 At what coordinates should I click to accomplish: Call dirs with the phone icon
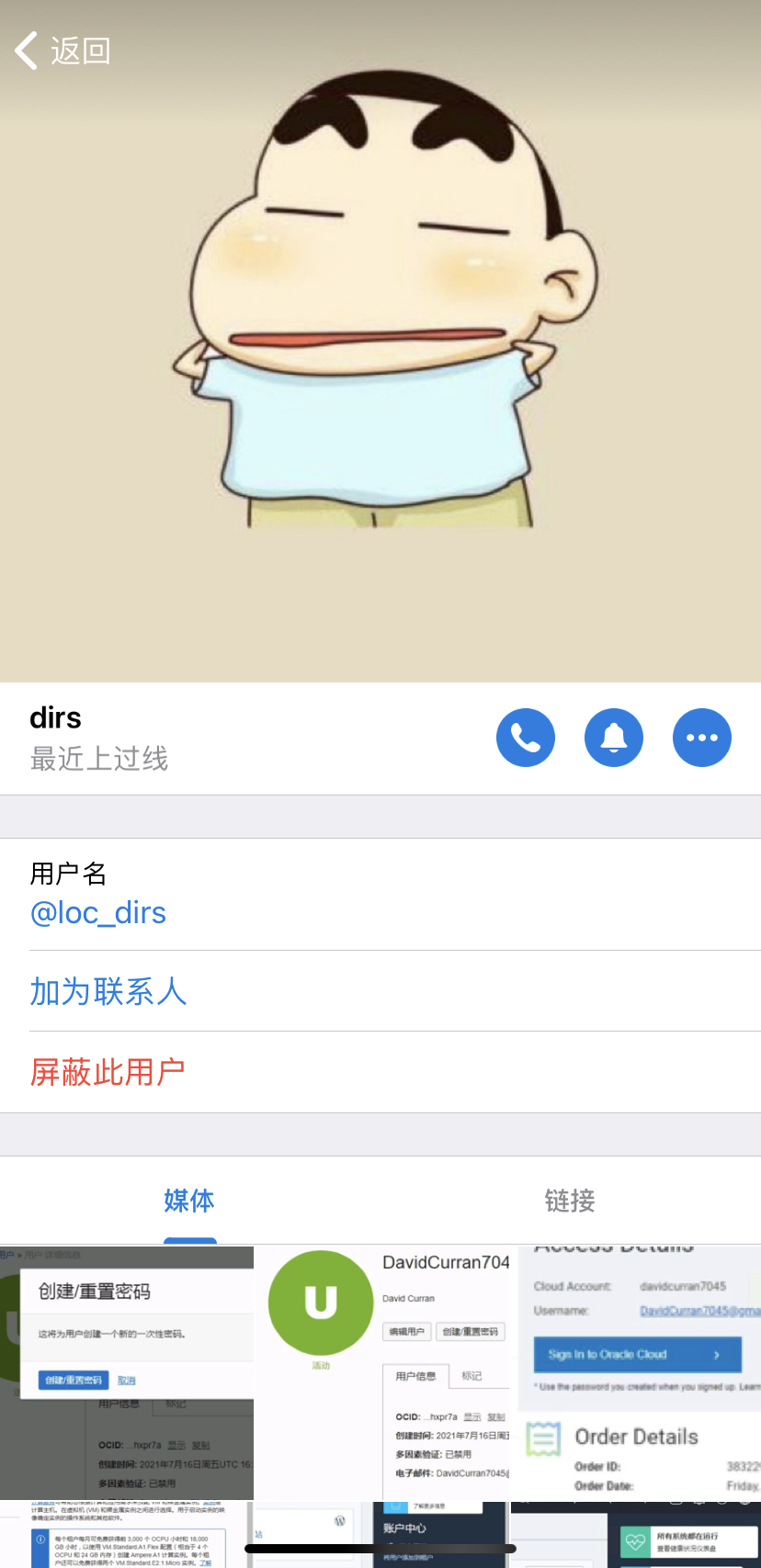click(526, 738)
